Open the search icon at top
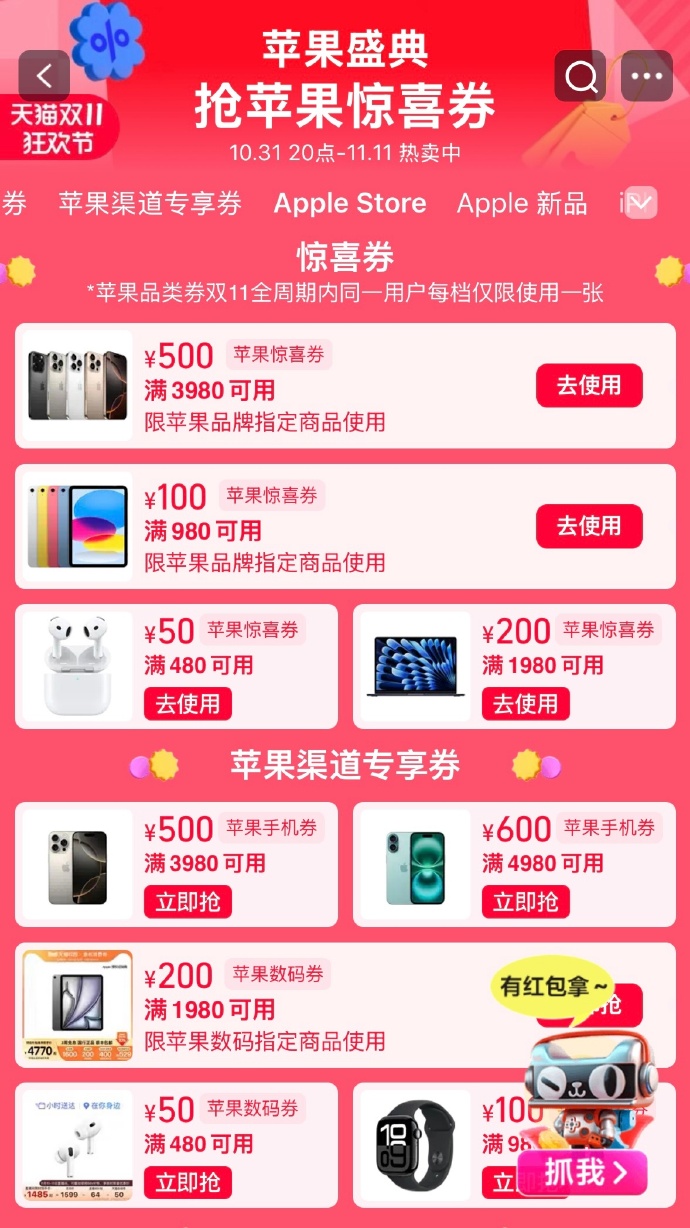Image resolution: width=690 pixels, height=1228 pixels. pyautogui.click(x=580, y=76)
